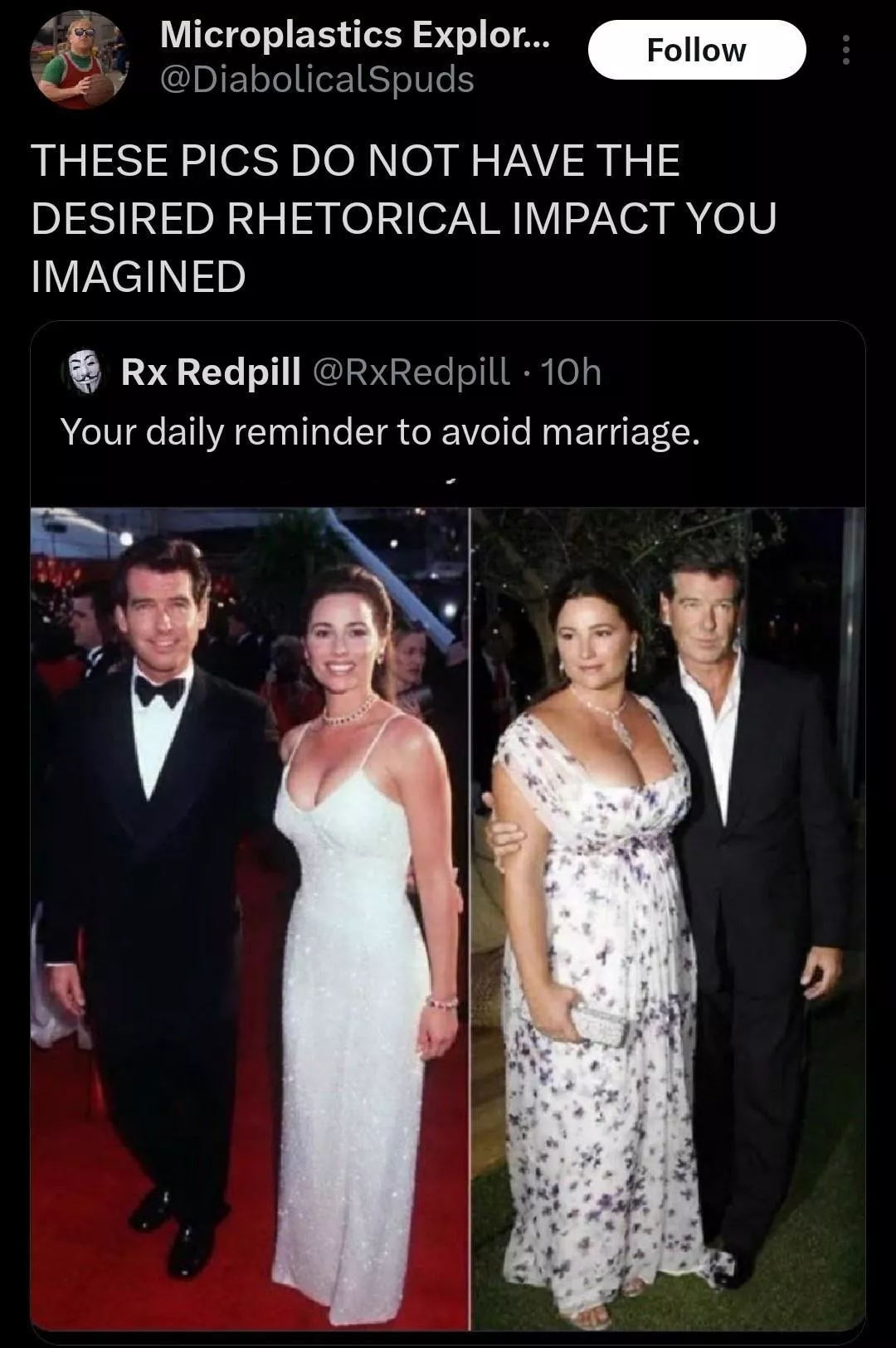Click the Follow button

point(697,50)
